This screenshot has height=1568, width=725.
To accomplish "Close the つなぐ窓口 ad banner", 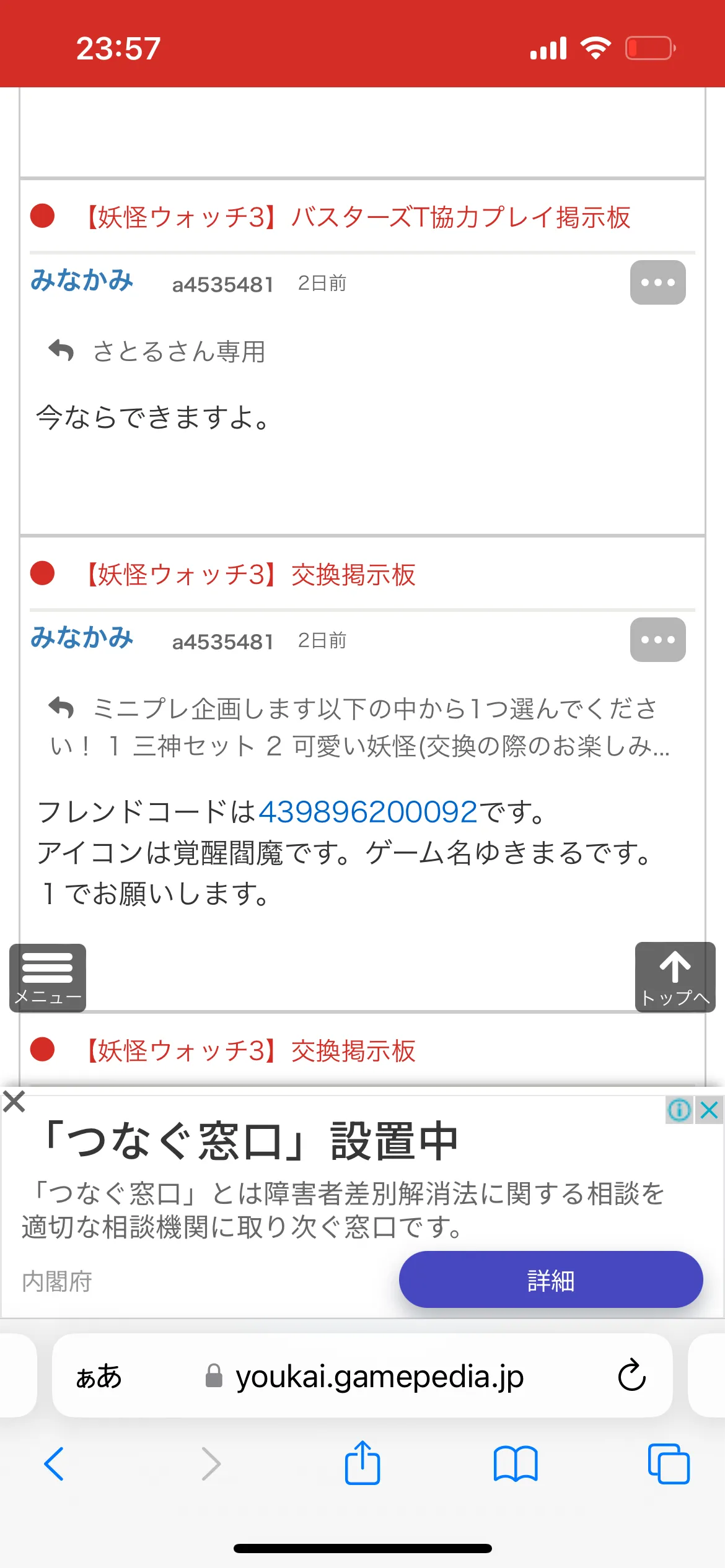I will 710,1110.
